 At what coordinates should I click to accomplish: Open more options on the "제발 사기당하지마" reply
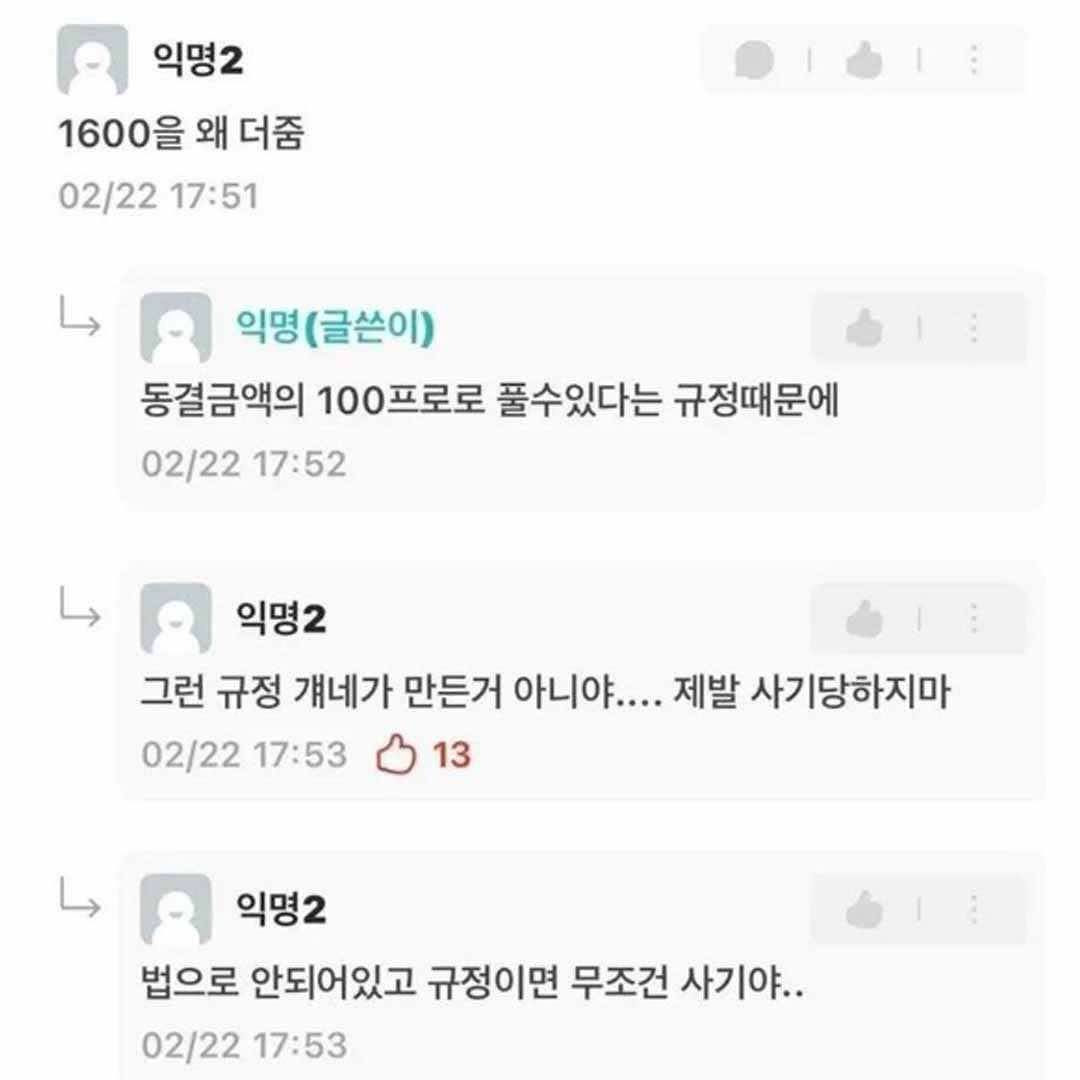pos(973,619)
